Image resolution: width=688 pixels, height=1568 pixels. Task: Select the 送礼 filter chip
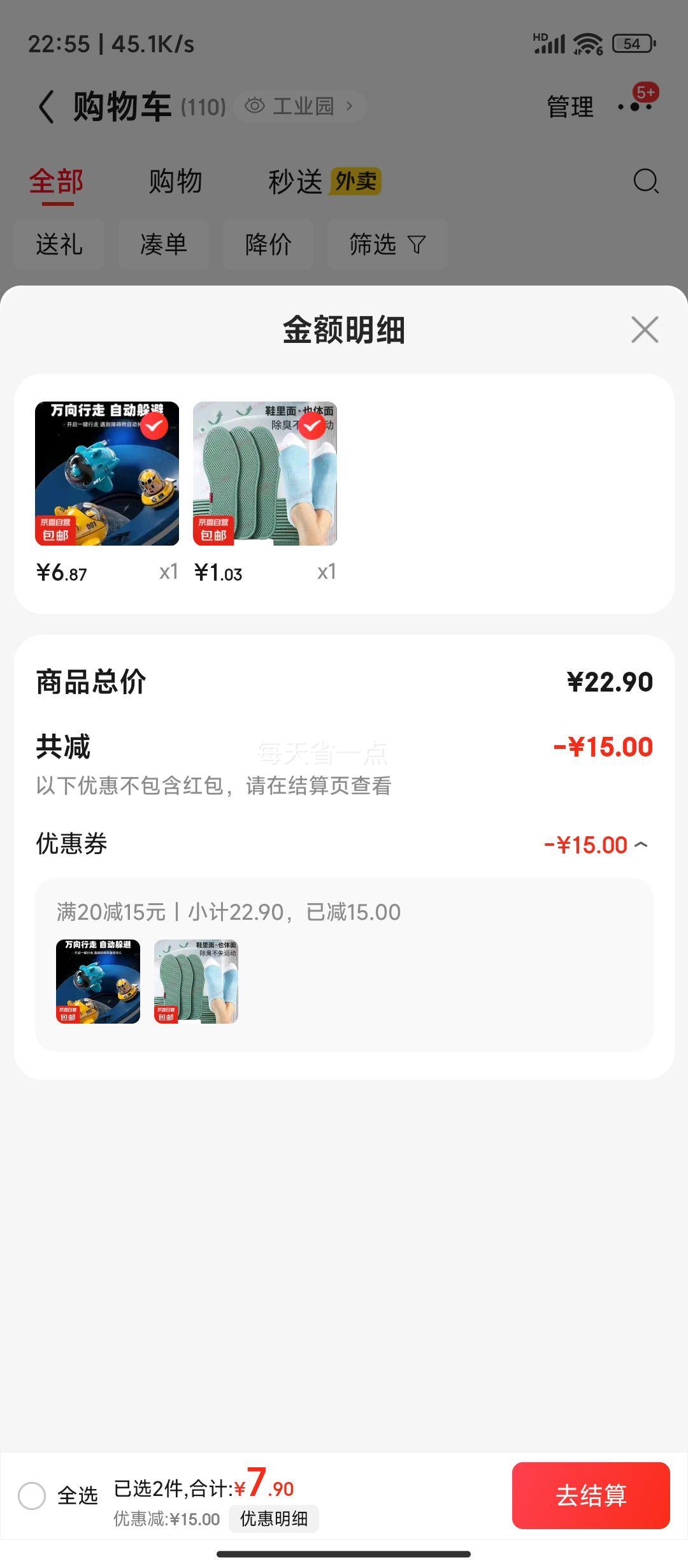[59, 244]
